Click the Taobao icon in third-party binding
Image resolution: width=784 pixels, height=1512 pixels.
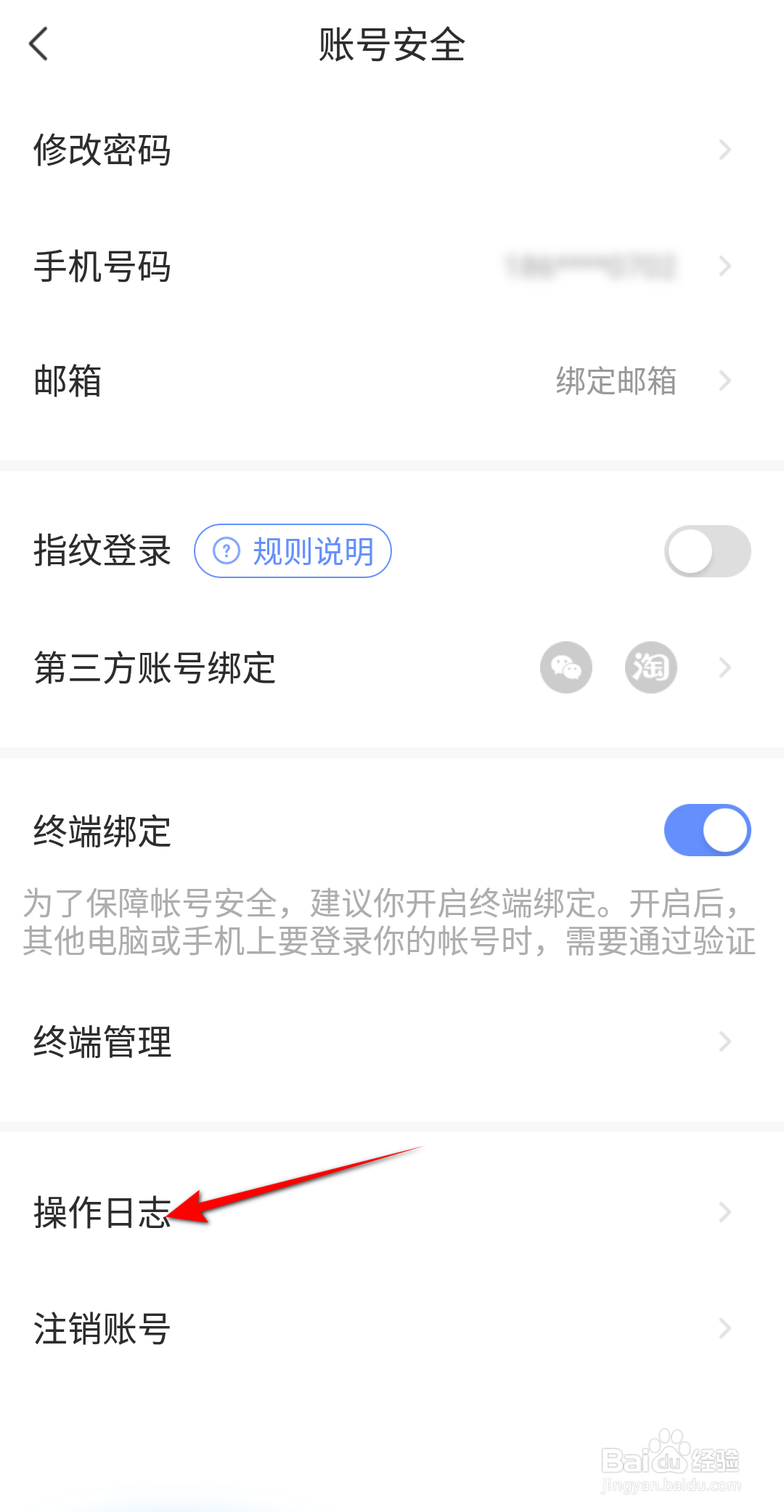pyautogui.click(x=650, y=667)
